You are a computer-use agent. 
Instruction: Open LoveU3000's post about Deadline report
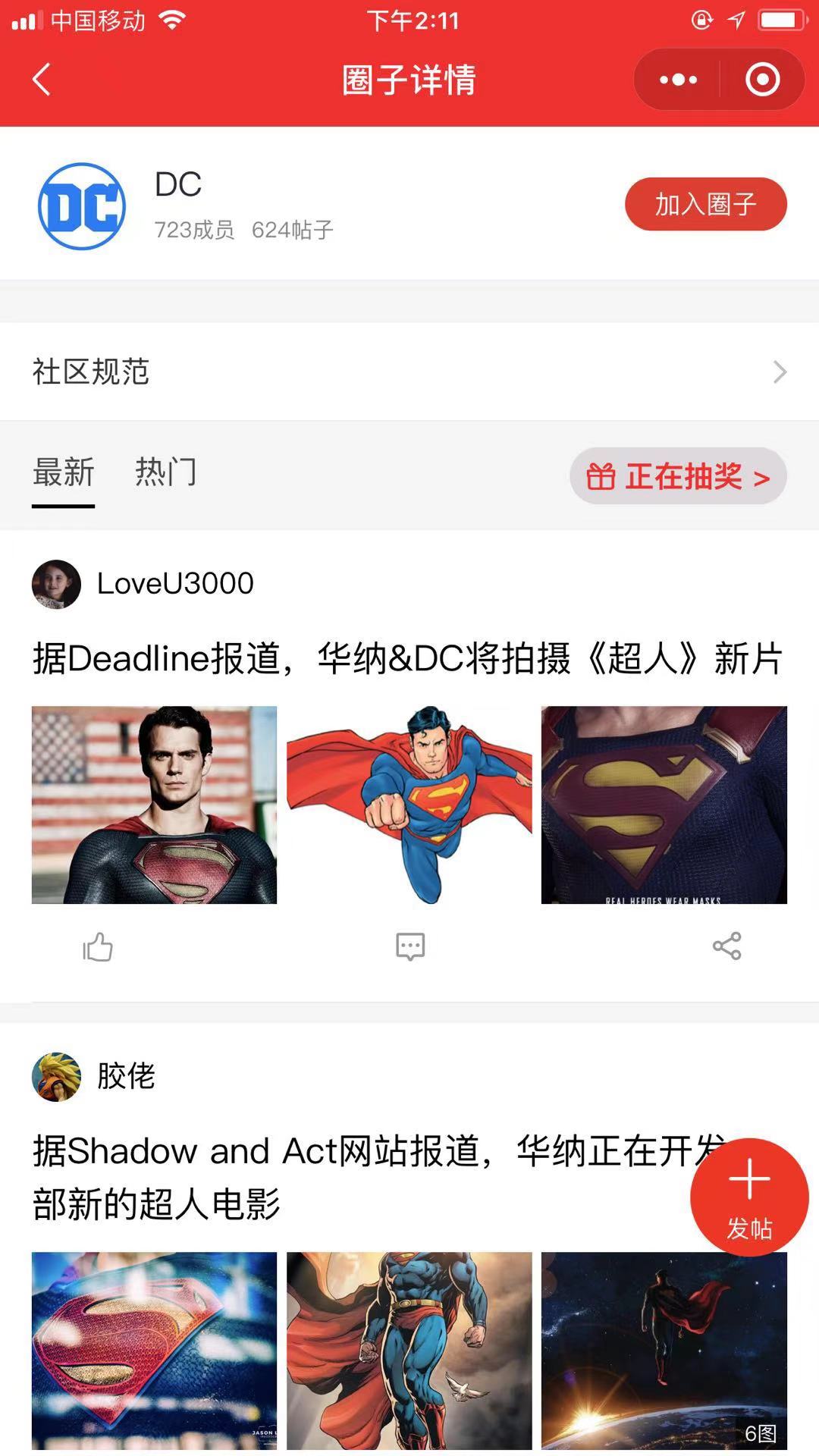(407, 658)
